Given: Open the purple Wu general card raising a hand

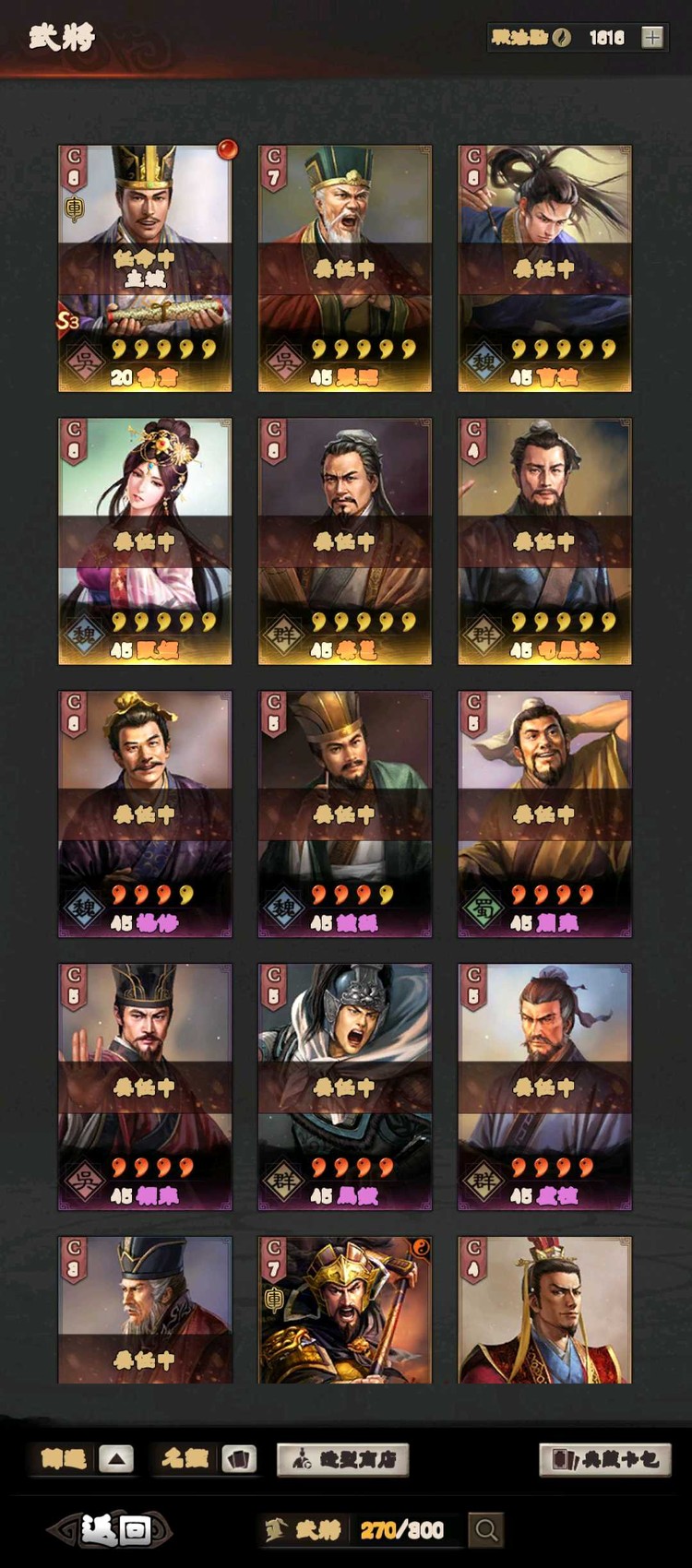Looking at the screenshot, I should (x=145, y=1087).
